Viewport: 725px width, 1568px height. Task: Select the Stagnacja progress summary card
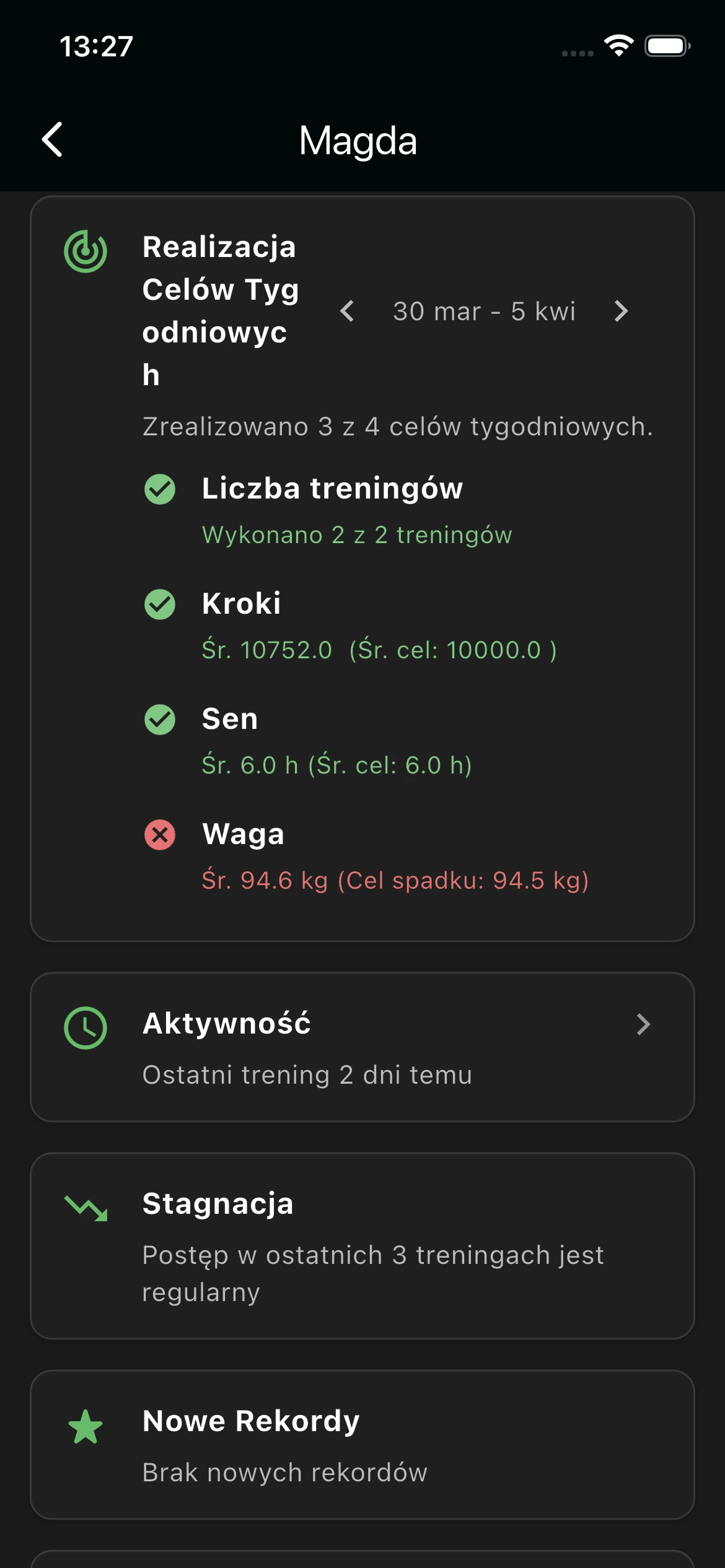[362, 1245]
